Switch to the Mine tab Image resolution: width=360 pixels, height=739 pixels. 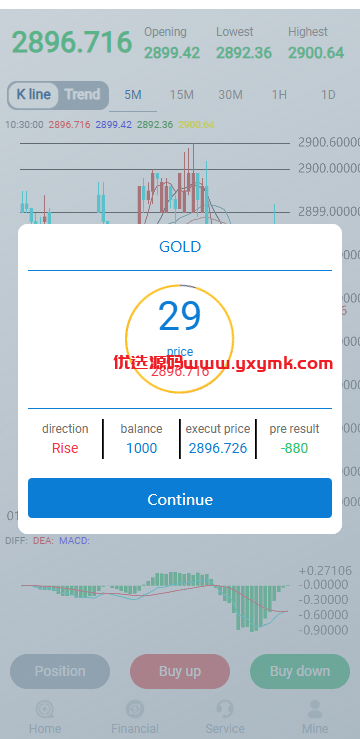(315, 717)
